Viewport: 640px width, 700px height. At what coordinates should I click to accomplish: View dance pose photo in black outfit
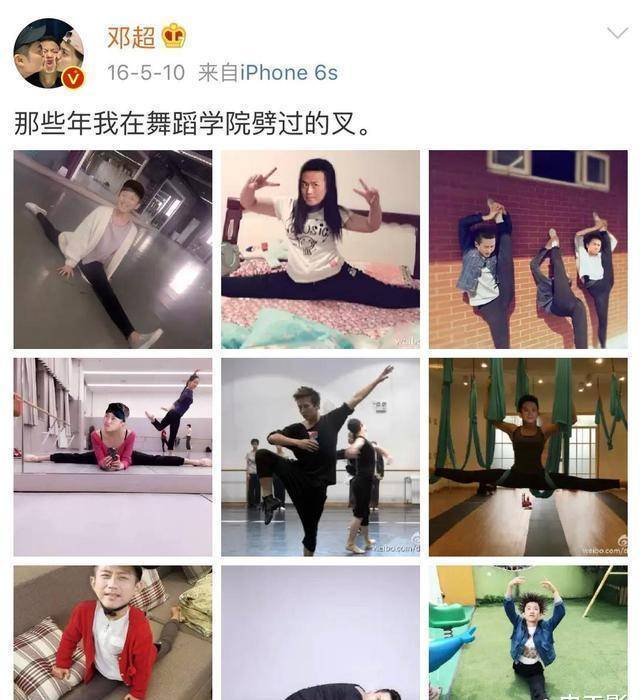320,456
